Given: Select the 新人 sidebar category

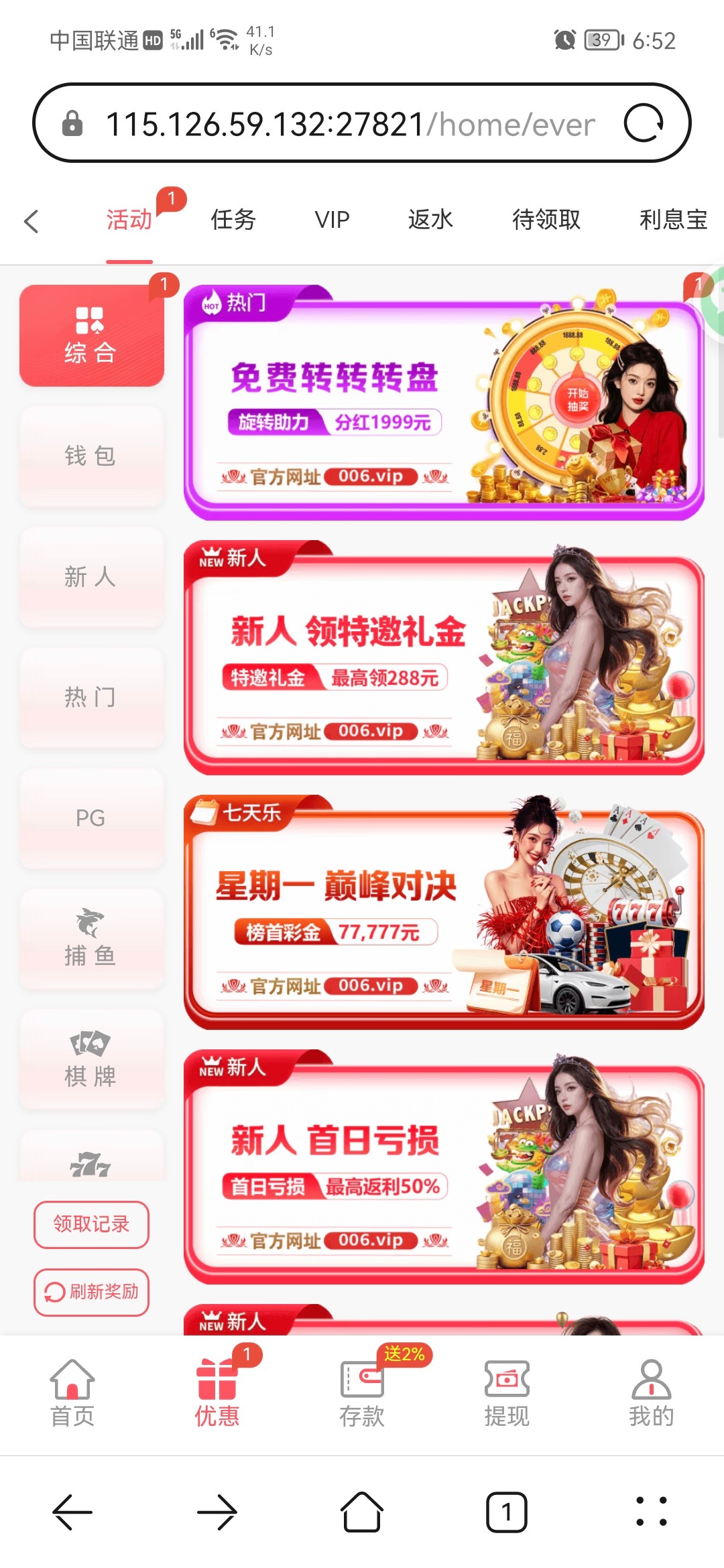Looking at the screenshot, I should pos(91,577).
